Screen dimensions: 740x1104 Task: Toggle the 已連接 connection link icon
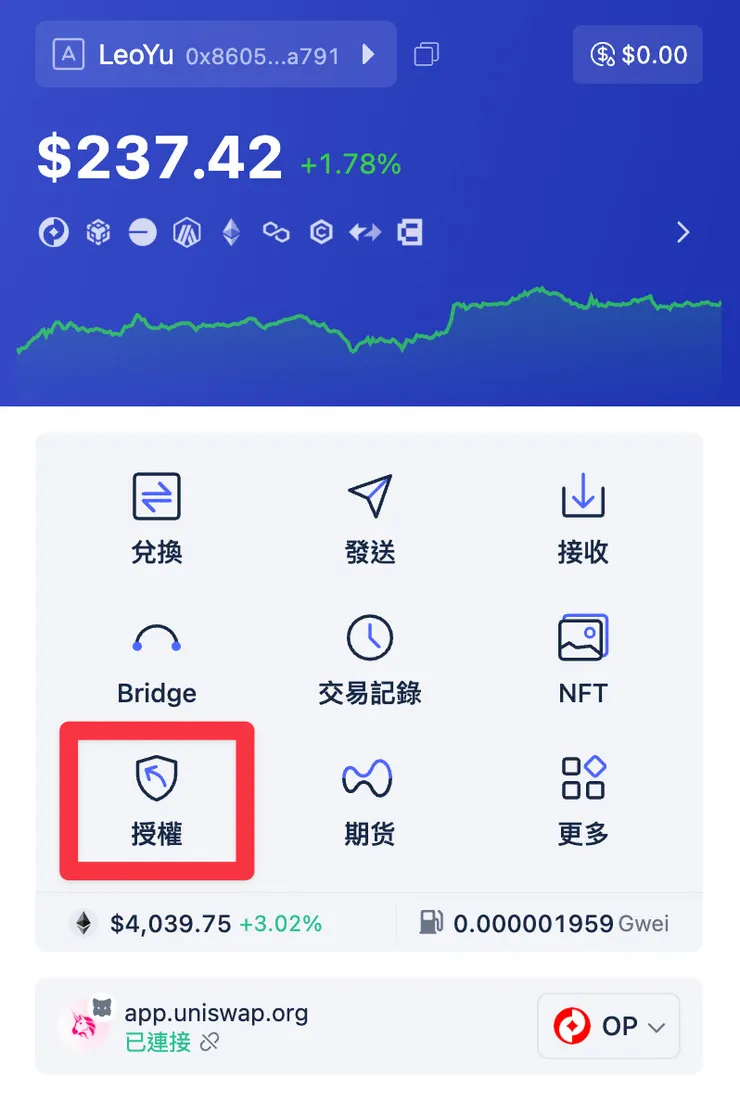(x=208, y=1042)
